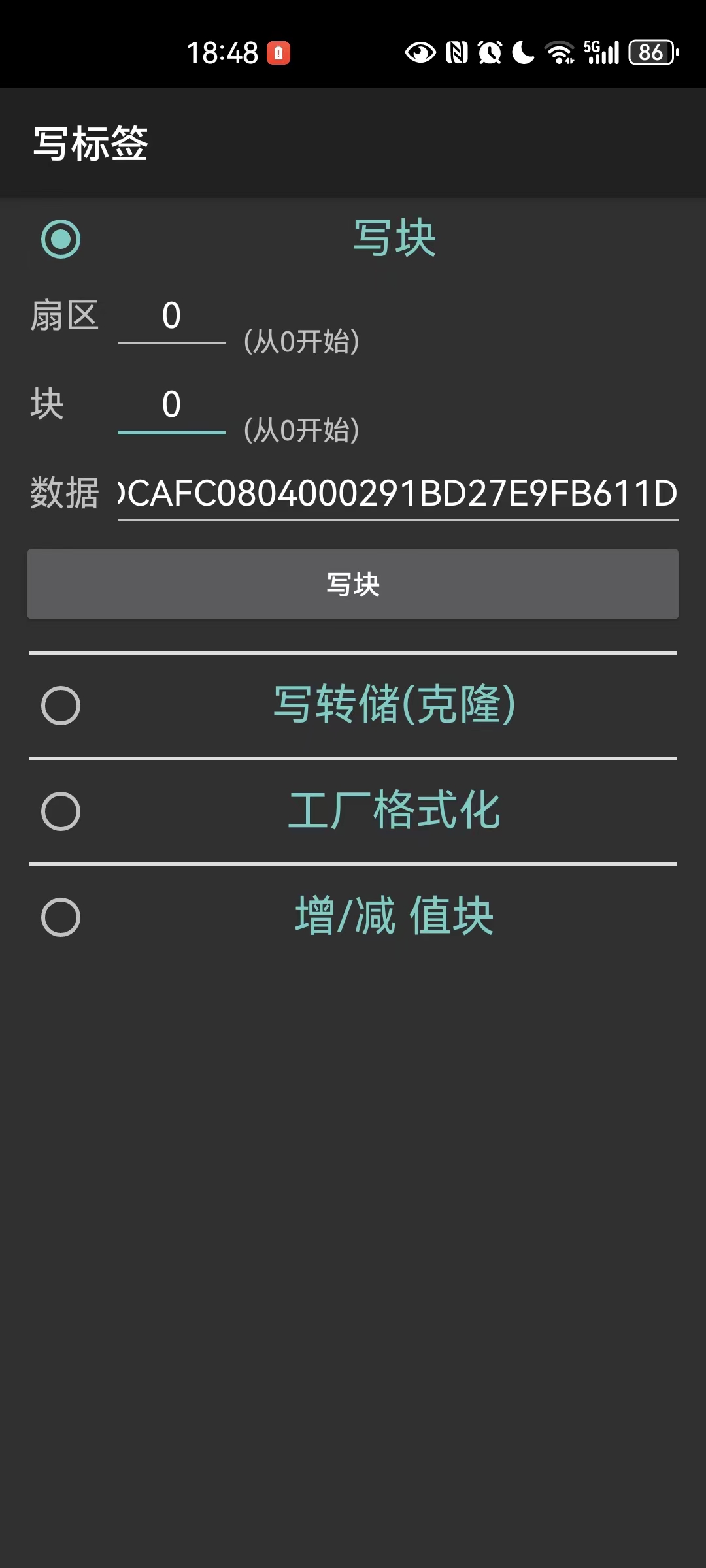This screenshot has width=706, height=1568.
Task: Choose the 工厂格式化 radio option
Action: (x=61, y=811)
